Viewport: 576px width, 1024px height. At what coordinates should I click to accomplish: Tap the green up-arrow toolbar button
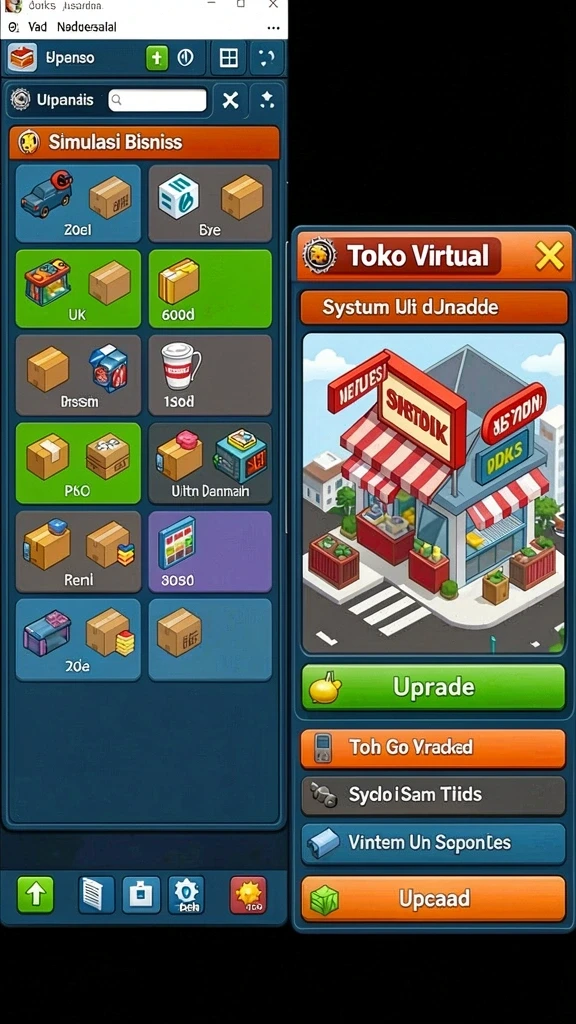point(35,894)
